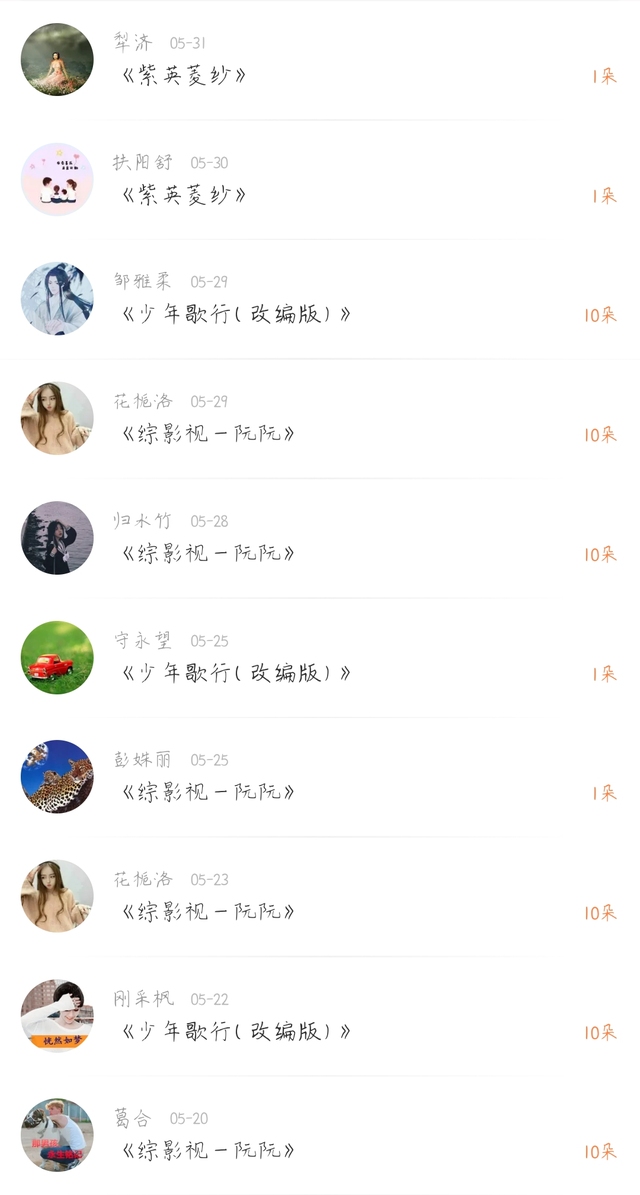This screenshot has height=1195, width=640.
Task: Open 花栀洛's 05-23 record
Action: (320, 897)
